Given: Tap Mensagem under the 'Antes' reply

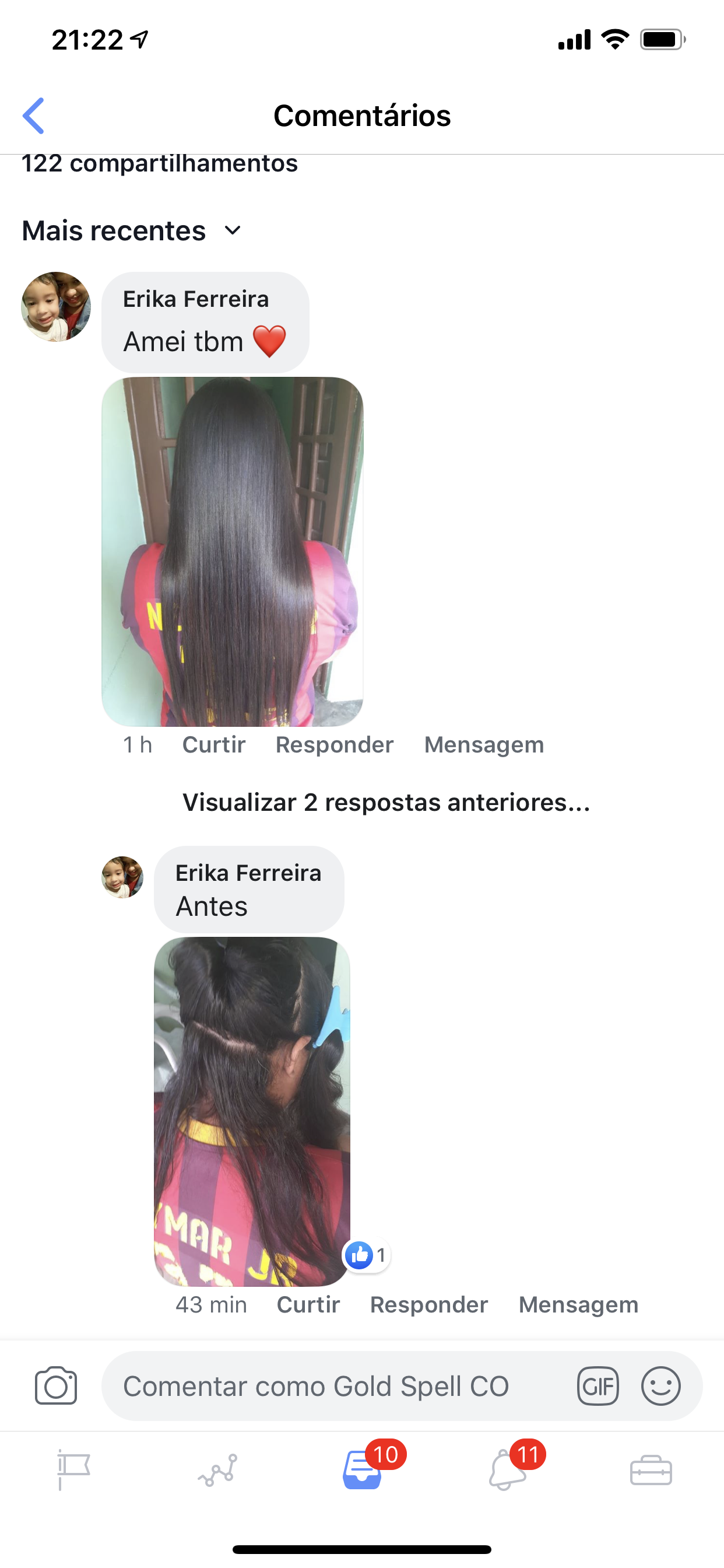Looking at the screenshot, I should pyautogui.click(x=578, y=1304).
